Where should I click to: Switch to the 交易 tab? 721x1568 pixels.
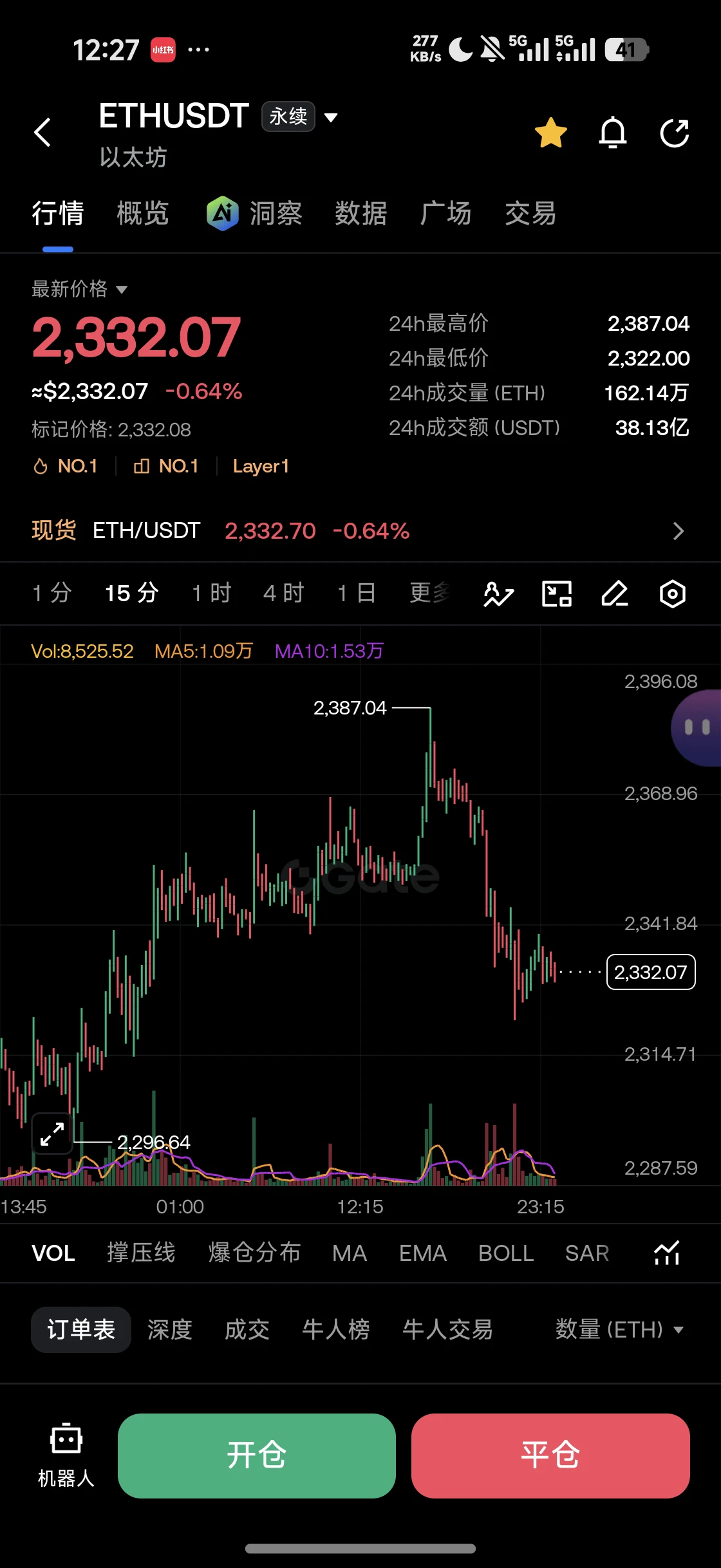click(x=530, y=213)
